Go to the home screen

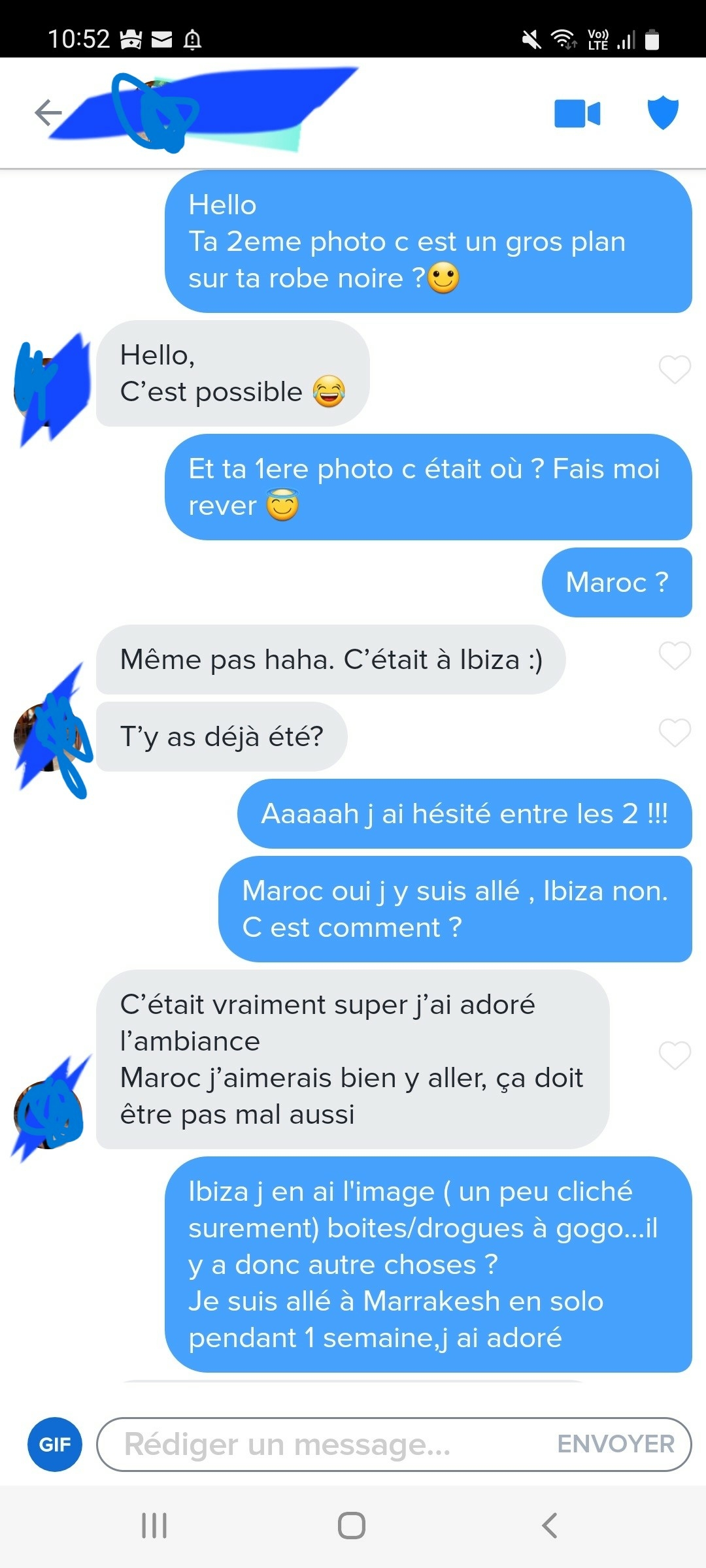352,1526
